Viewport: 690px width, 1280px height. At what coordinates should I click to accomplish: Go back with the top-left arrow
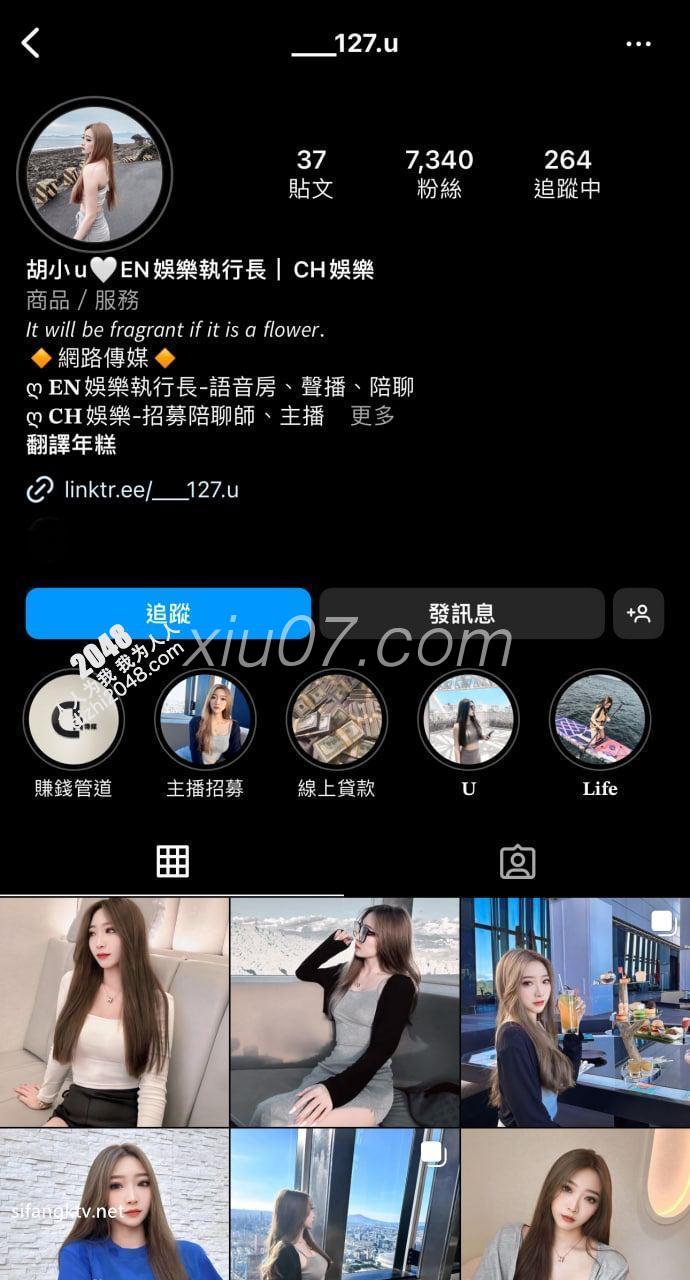[31, 43]
